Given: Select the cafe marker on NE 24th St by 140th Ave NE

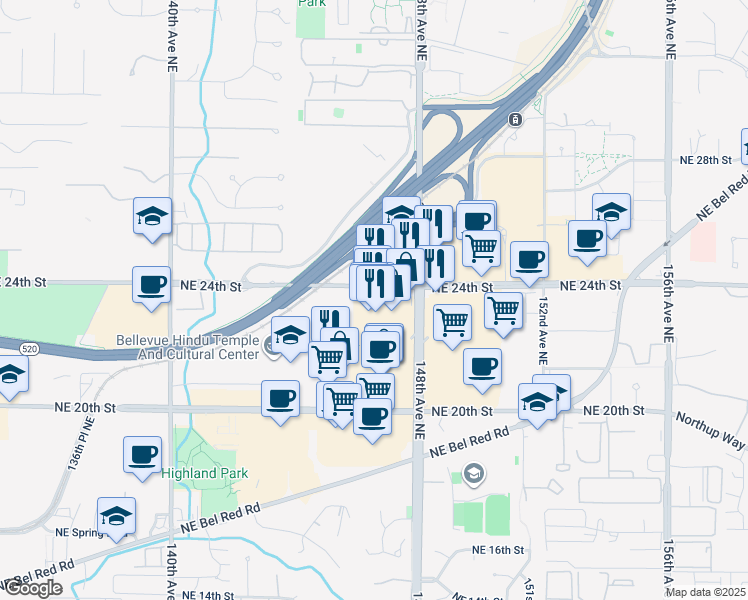Looking at the screenshot, I should [151, 285].
